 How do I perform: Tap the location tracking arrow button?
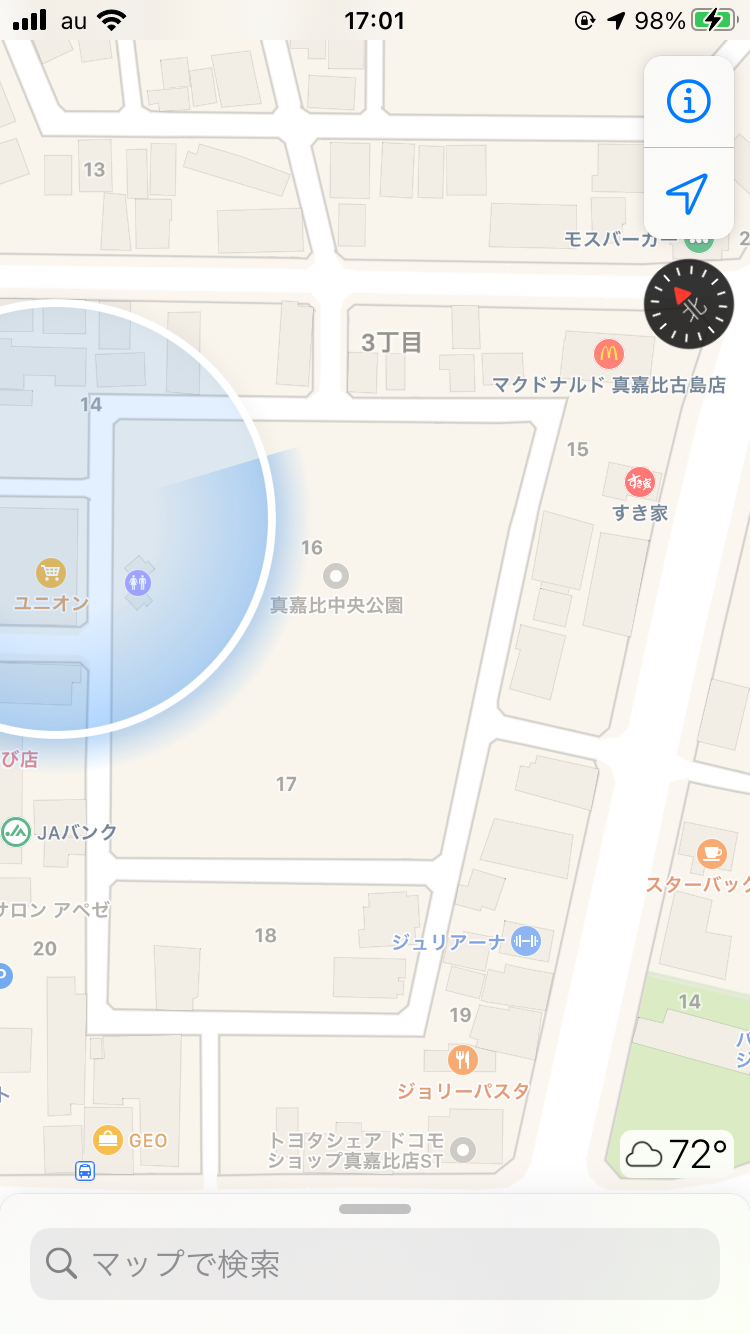688,193
